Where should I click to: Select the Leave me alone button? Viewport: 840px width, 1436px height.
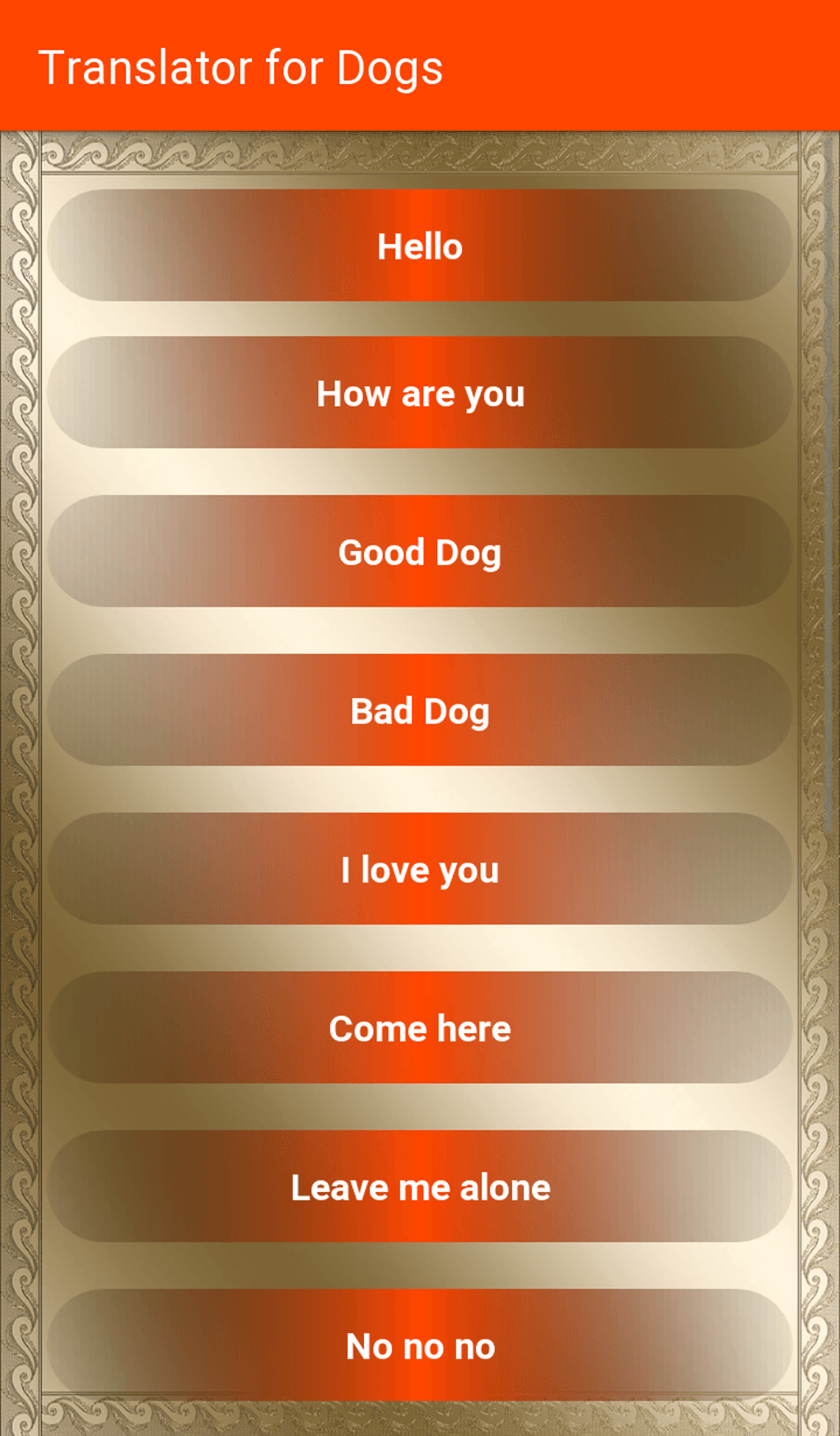pyautogui.click(x=420, y=1186)
